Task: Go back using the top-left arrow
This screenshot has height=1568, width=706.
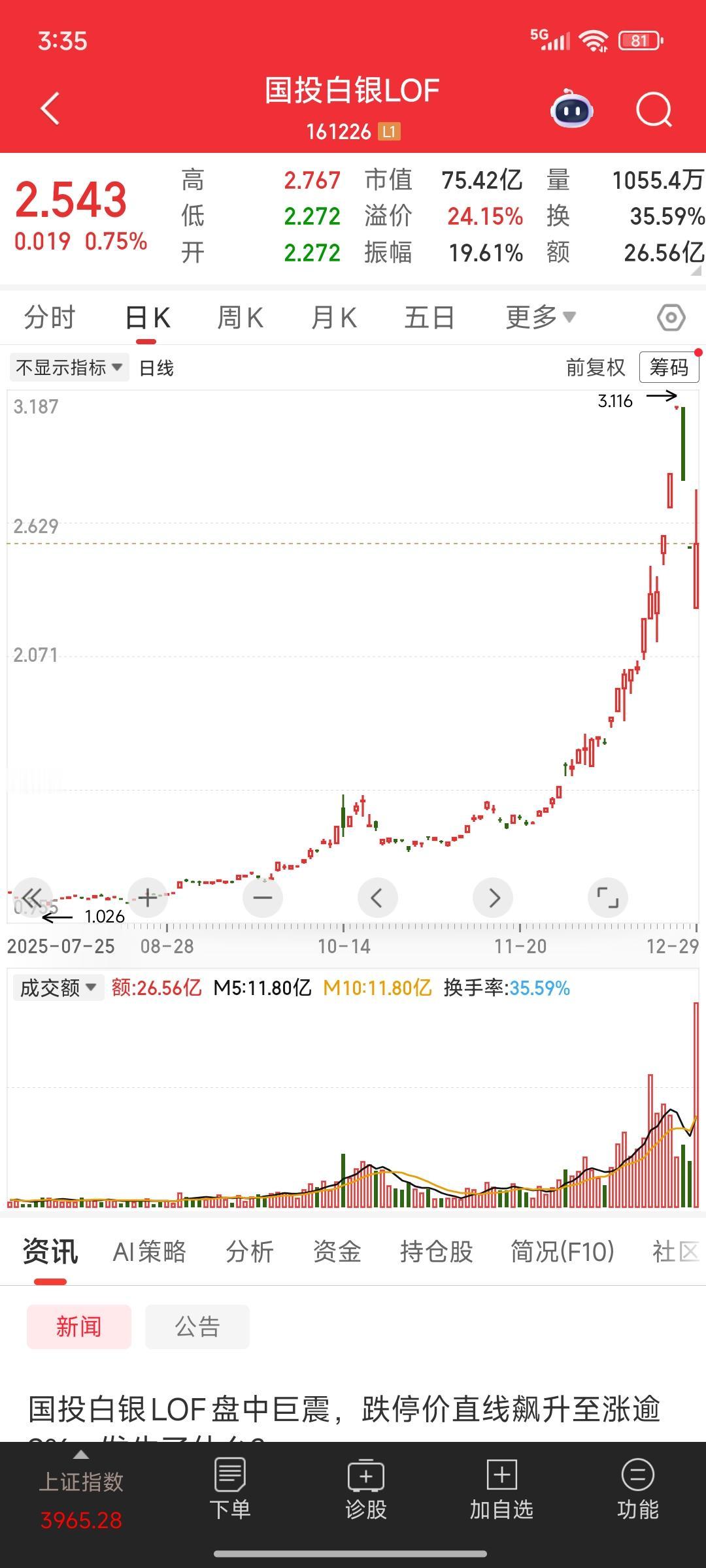Action: tap(50, 108)
